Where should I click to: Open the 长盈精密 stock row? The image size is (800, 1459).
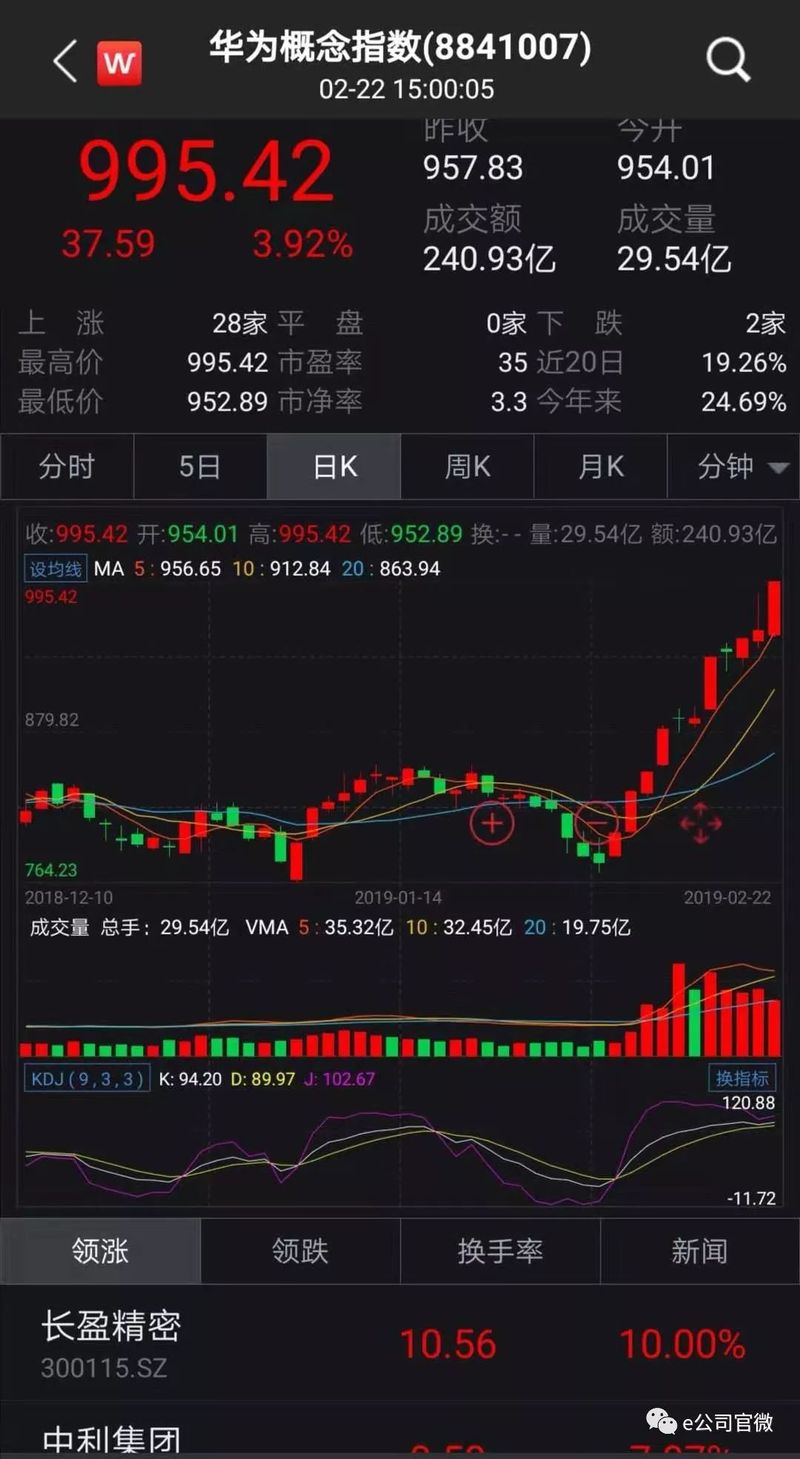(x=400, y=1343)
